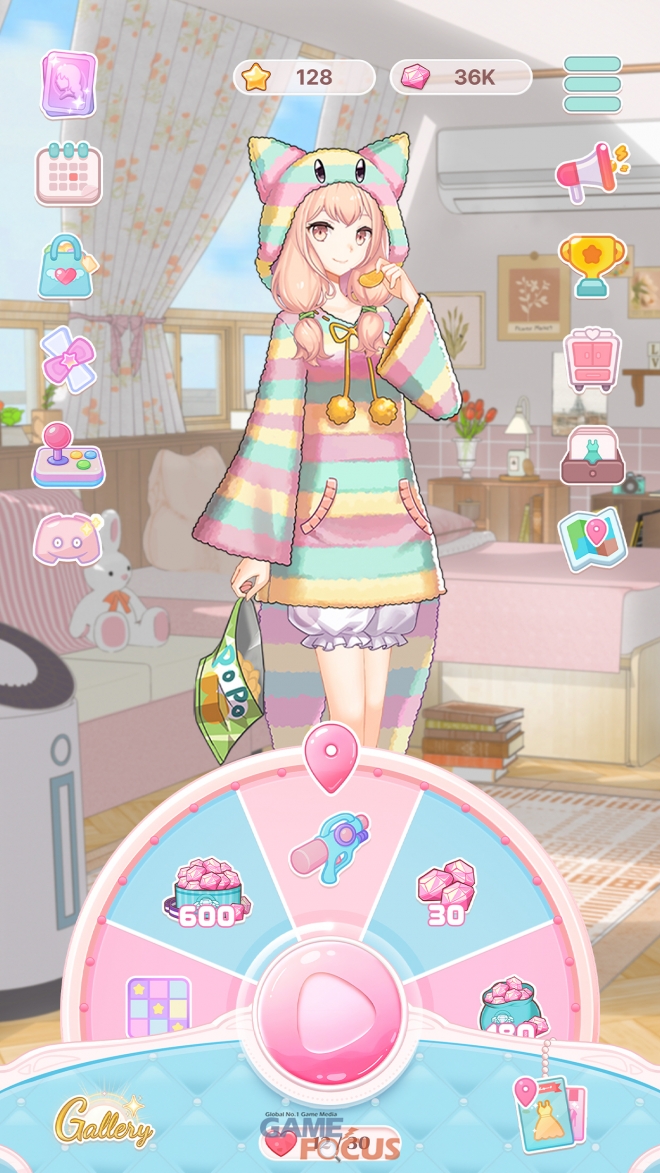Image resolution: width=660 pixels, height=1173 pixels.
Task: Open the wardrobe closet
Action: click(x=592, y=358)
